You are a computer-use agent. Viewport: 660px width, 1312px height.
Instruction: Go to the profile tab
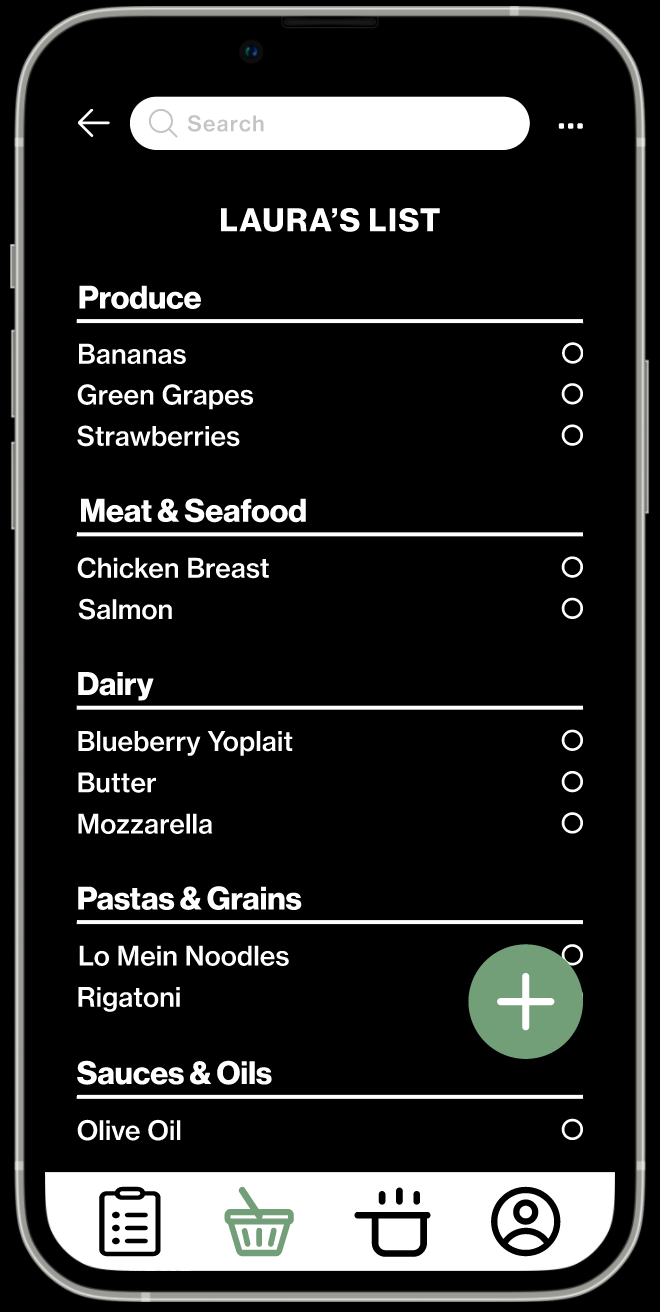pos(526,1221)
